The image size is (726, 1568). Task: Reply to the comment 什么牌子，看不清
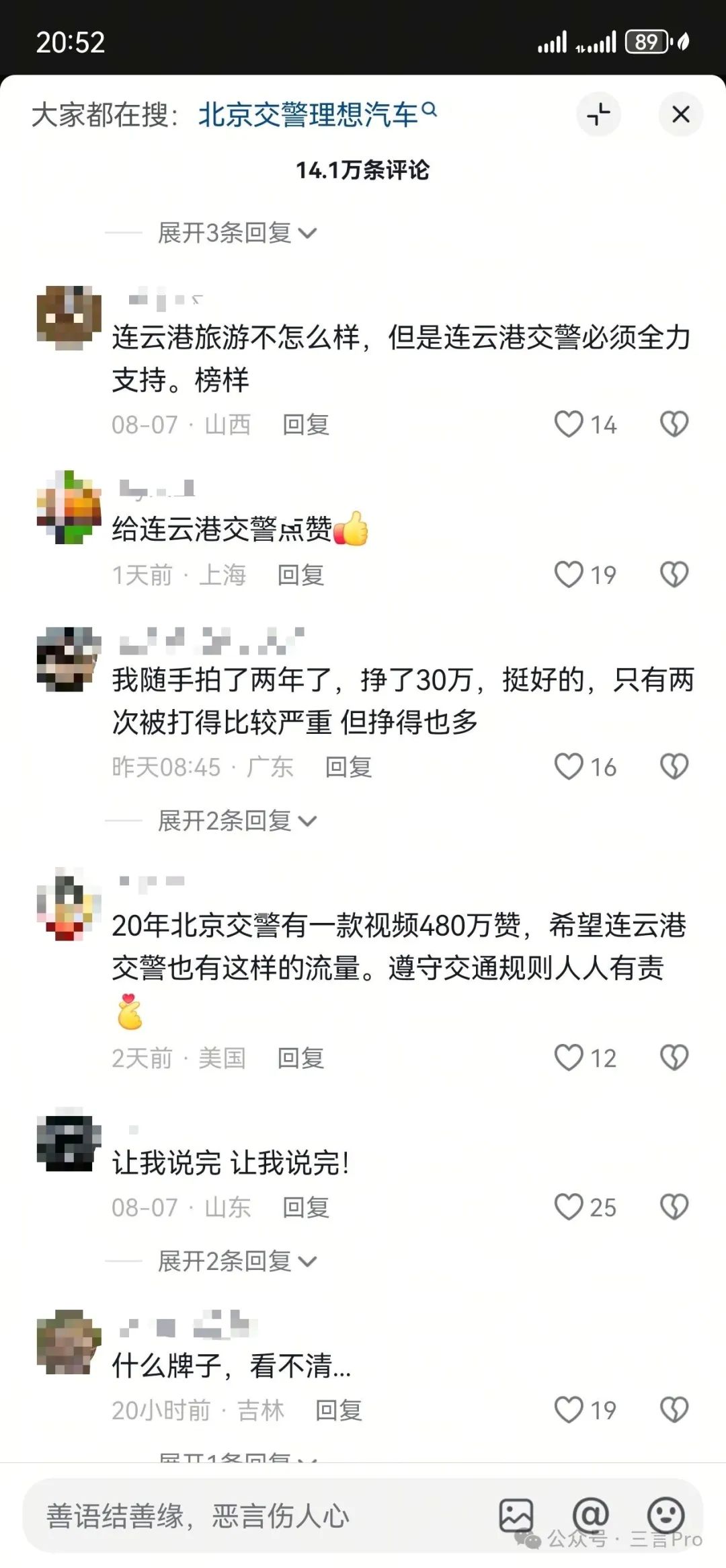click(339, 1410)
